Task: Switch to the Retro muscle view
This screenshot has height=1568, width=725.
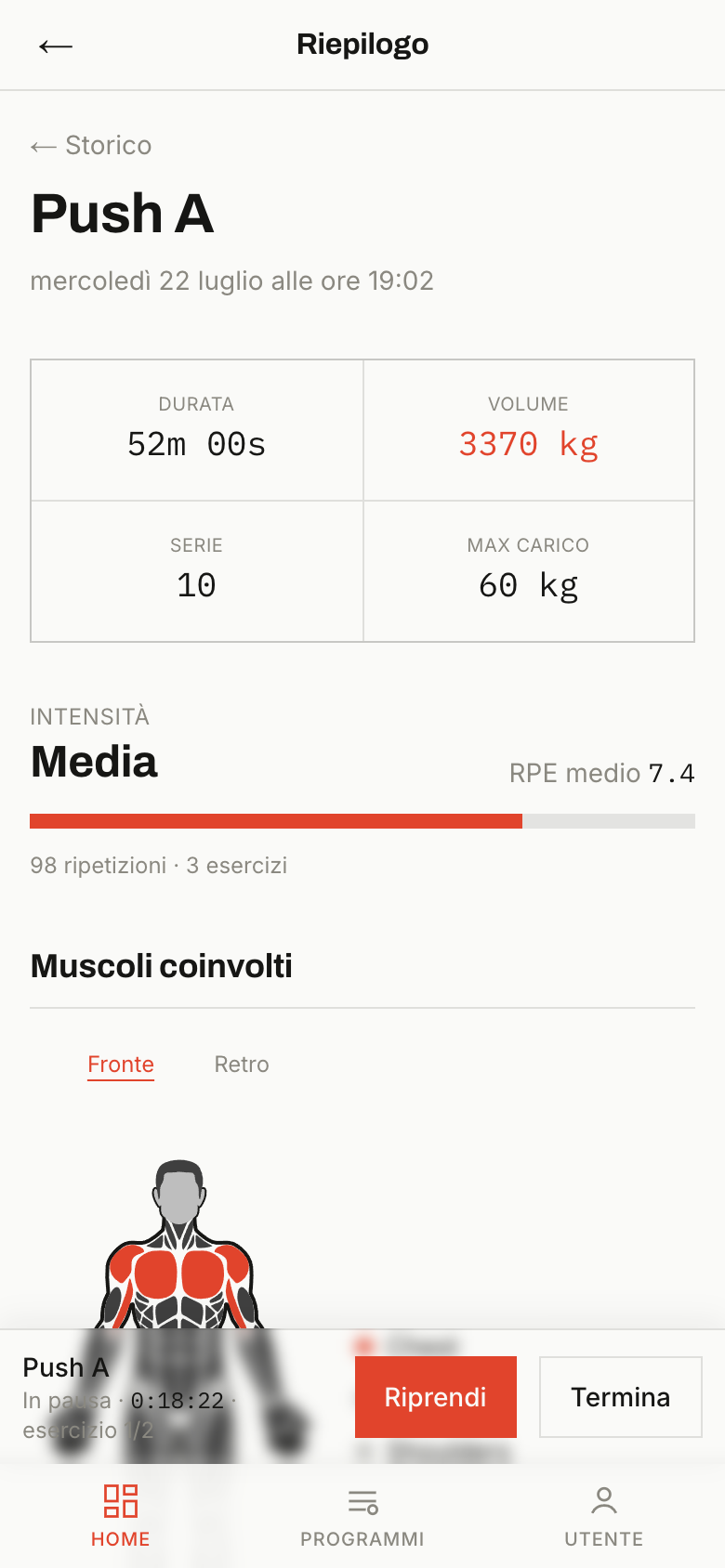Action: coord(242,1065)
